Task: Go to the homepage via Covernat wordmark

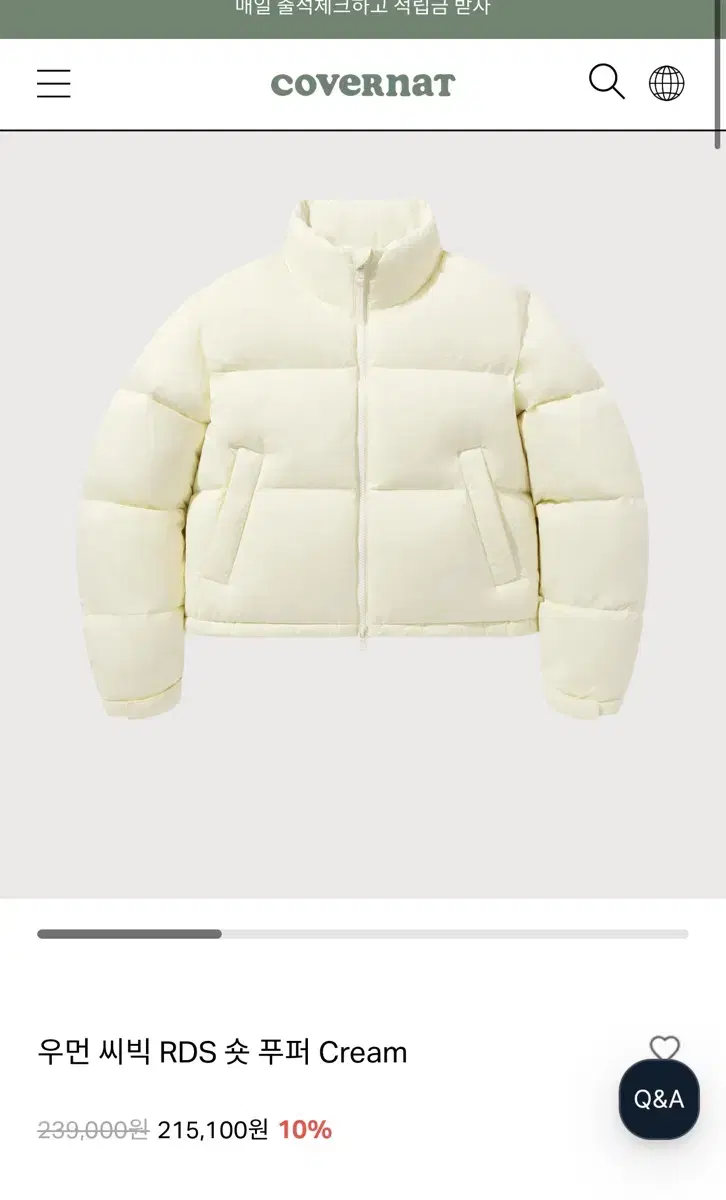Action: pyautogui.click(x=362, y=84)
